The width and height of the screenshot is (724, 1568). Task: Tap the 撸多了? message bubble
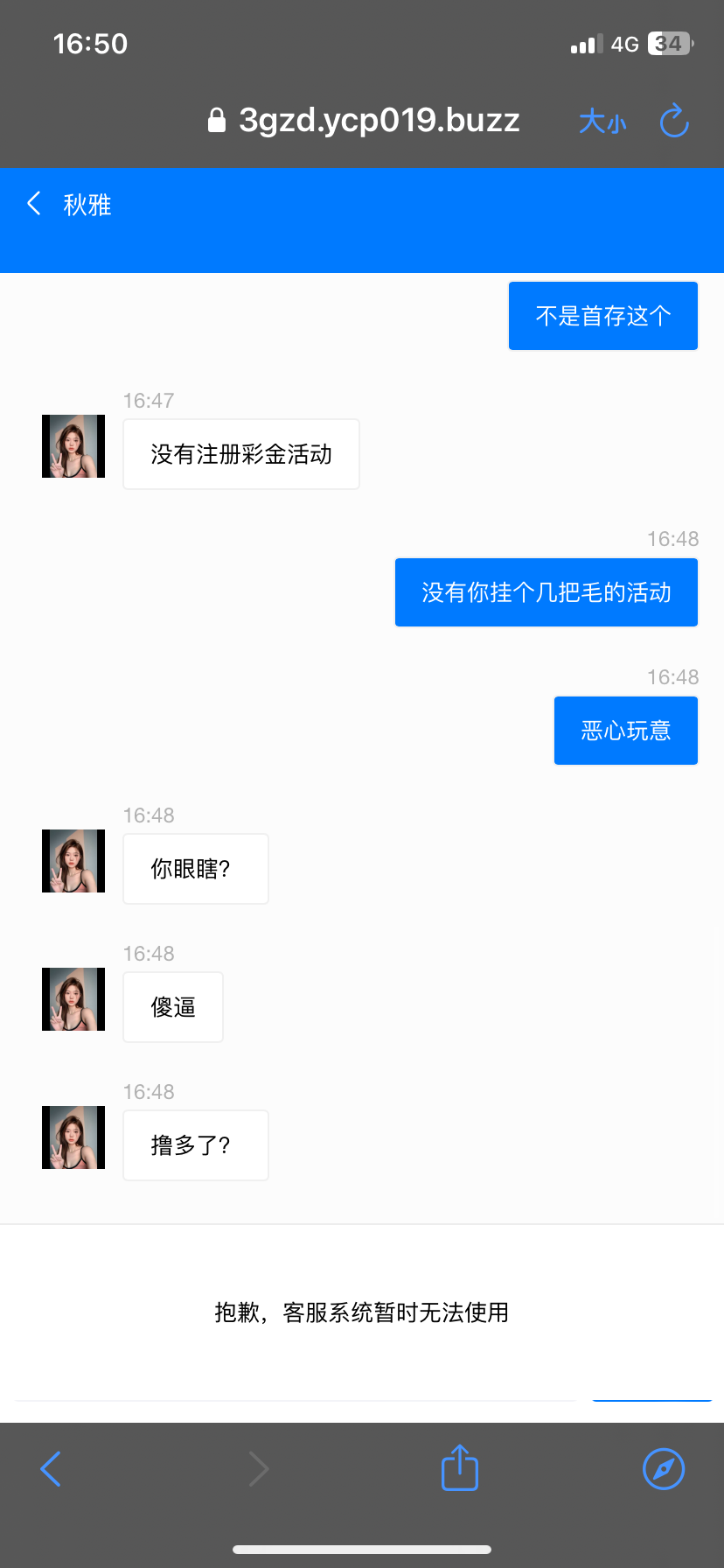click(195, 1144)
